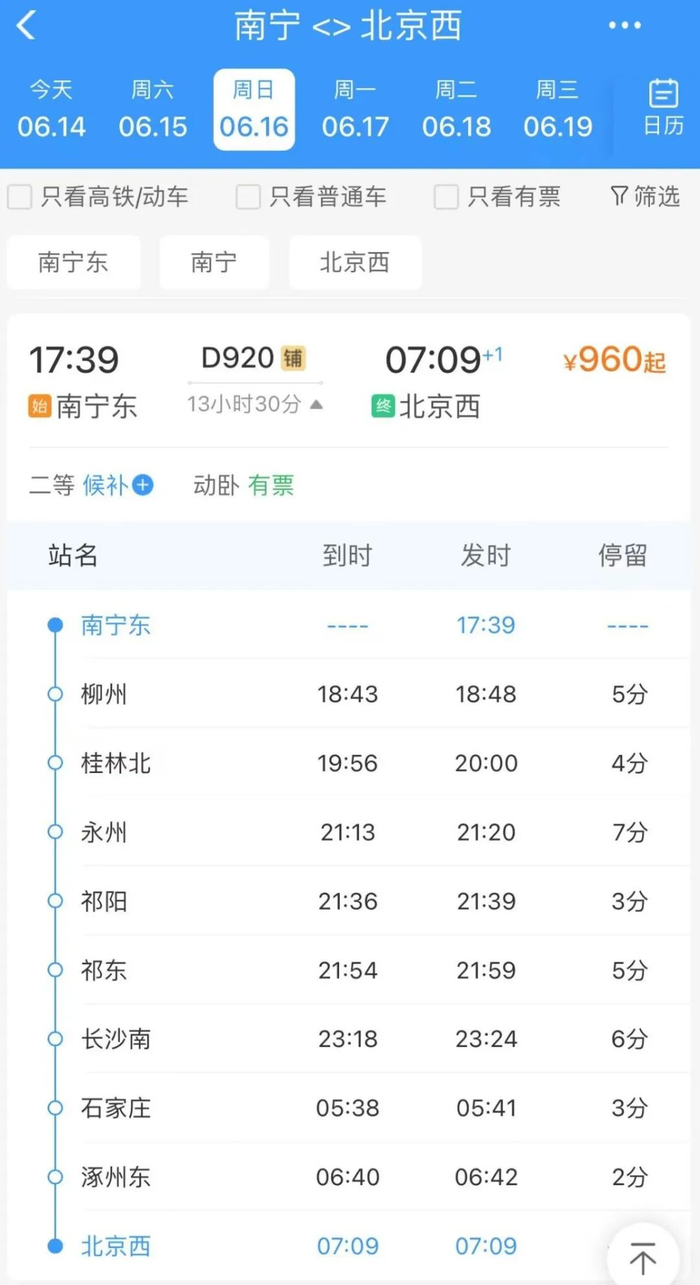
Task: Open the three-dot overflow menu
Action: (625, 26)
